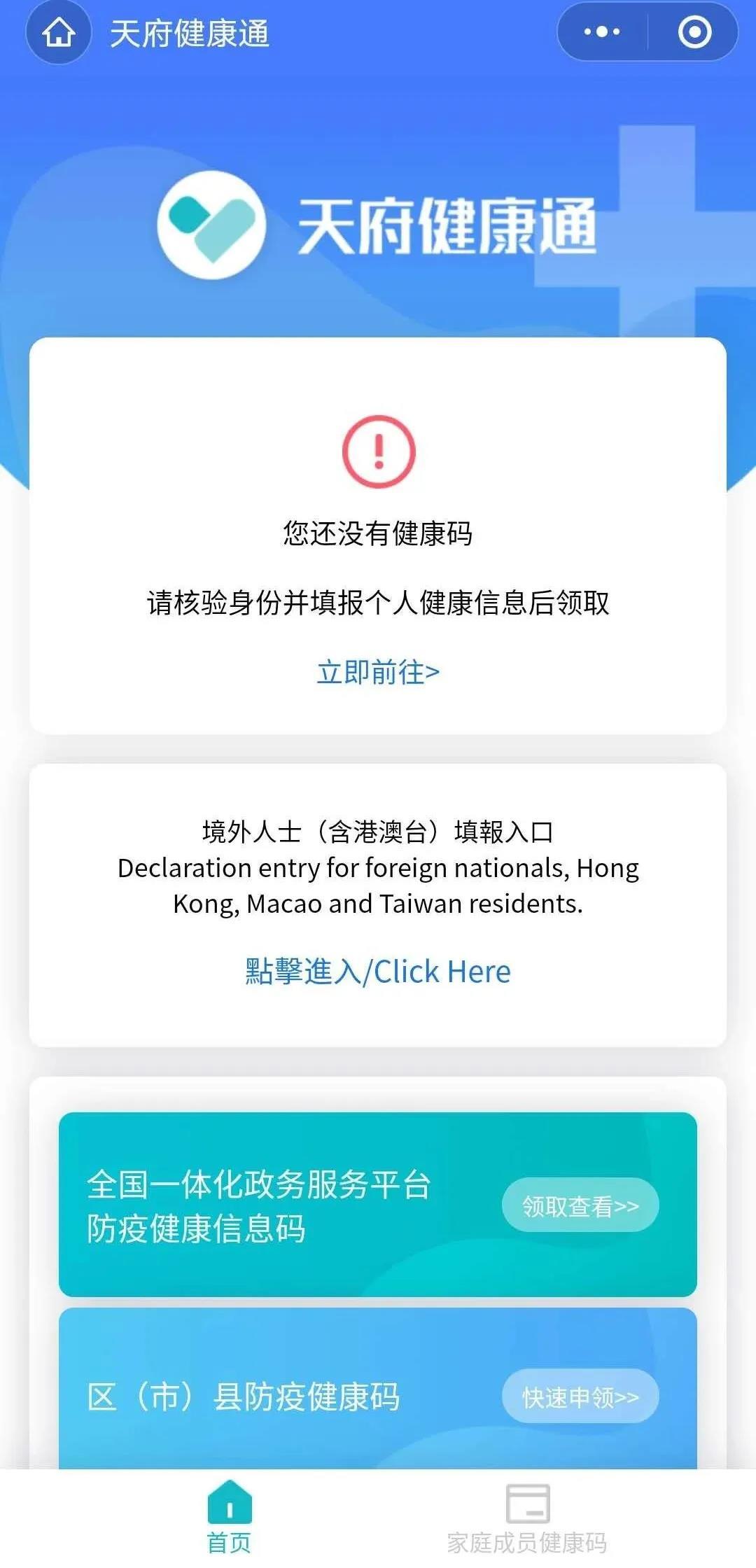Close the mini program with the circle icon
This screenshot has width=756, height=1568.
click(694, 32)
